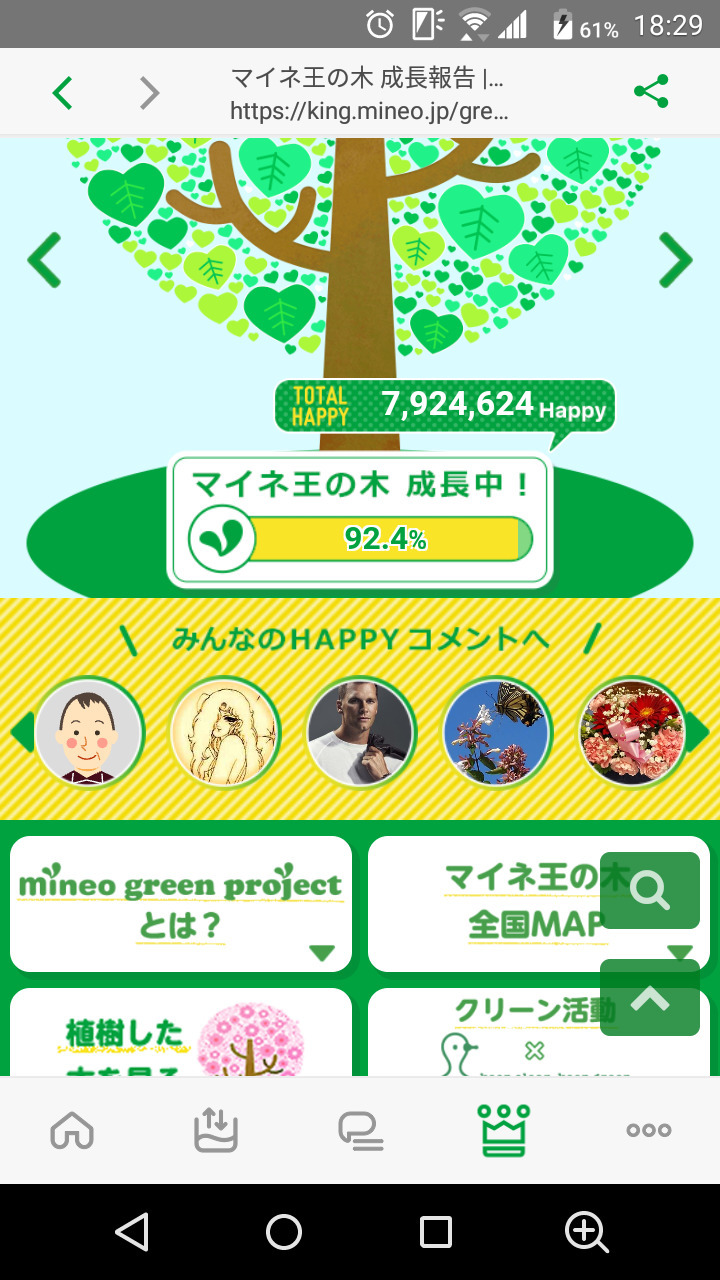Tap the floating search button
720x1280 pixels.
click(650, 891)
